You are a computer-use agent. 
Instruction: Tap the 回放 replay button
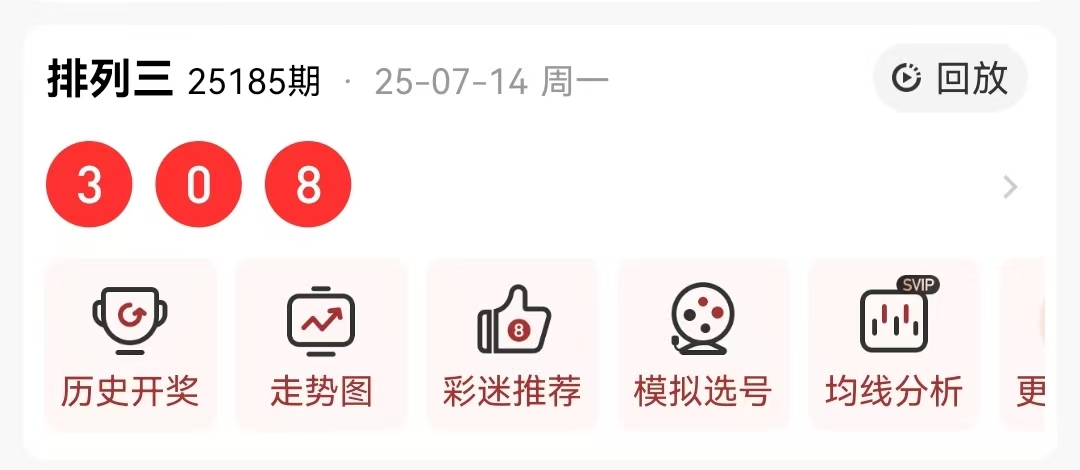coord(950,78)
